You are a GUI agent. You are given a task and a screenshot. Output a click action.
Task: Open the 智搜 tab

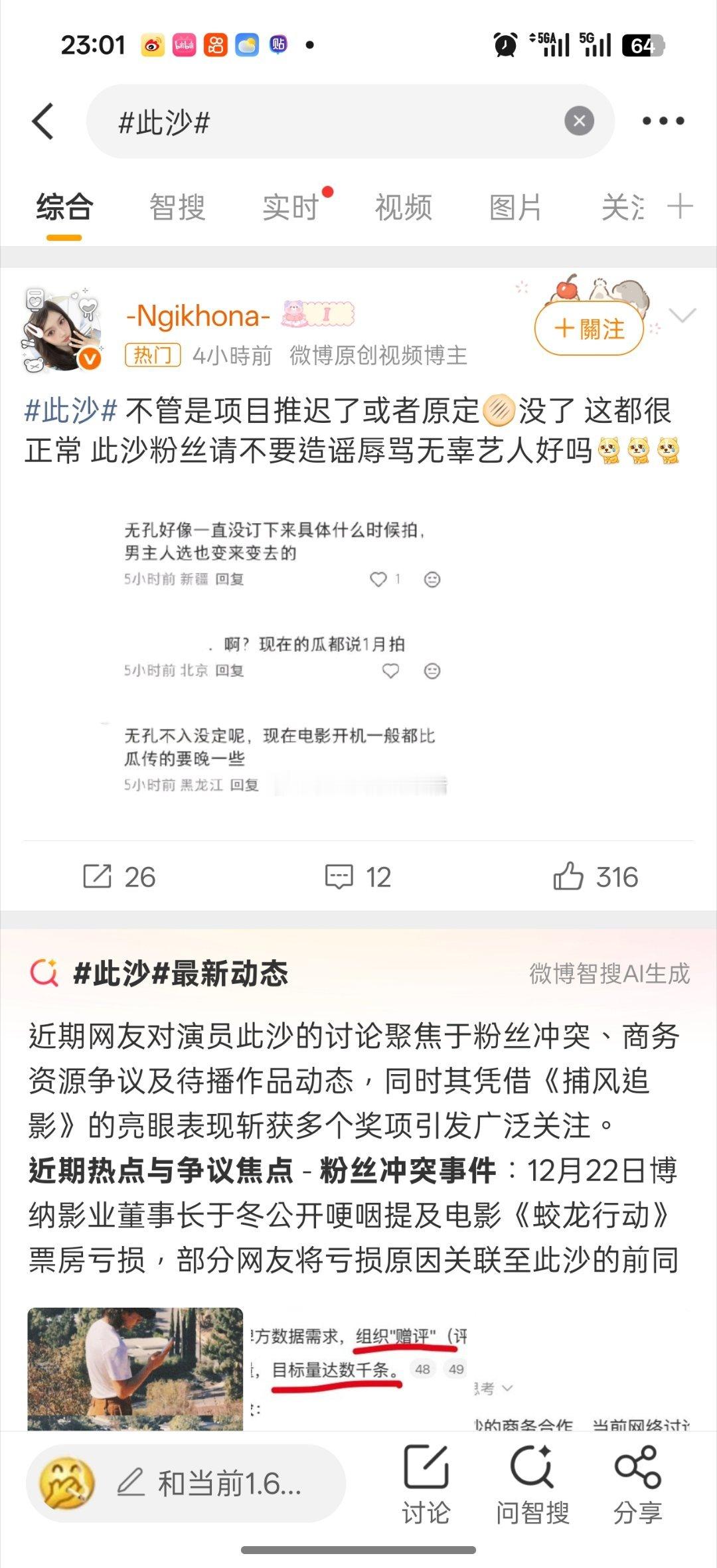click(177, 208)
